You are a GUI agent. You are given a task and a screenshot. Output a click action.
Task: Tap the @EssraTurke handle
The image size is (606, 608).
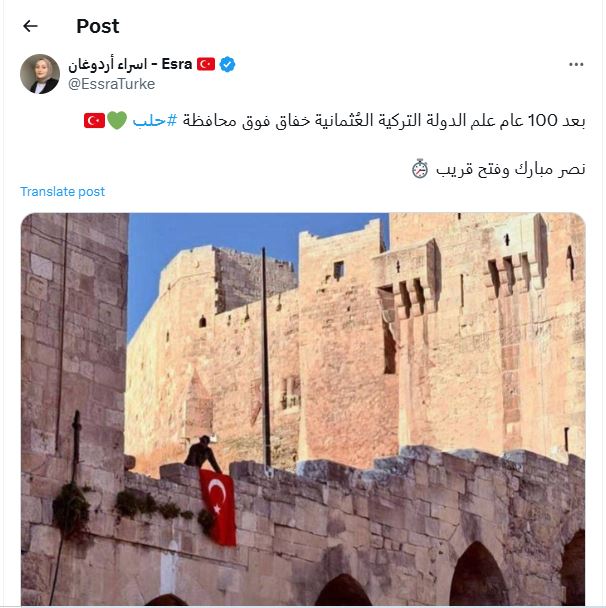(111, 85)
